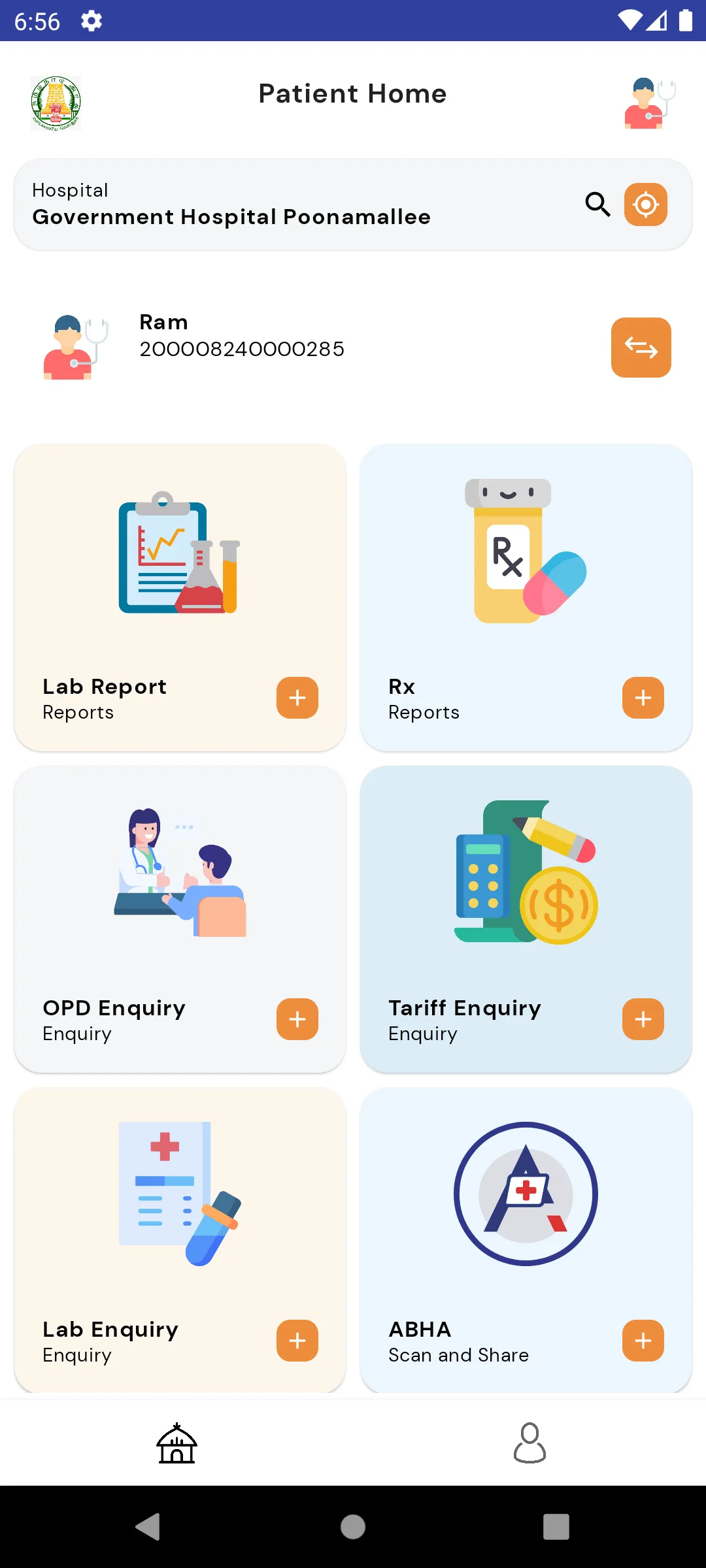Open the Lab Report card
The width and height of the screenshot is (706, 1568).
(180, 597)
